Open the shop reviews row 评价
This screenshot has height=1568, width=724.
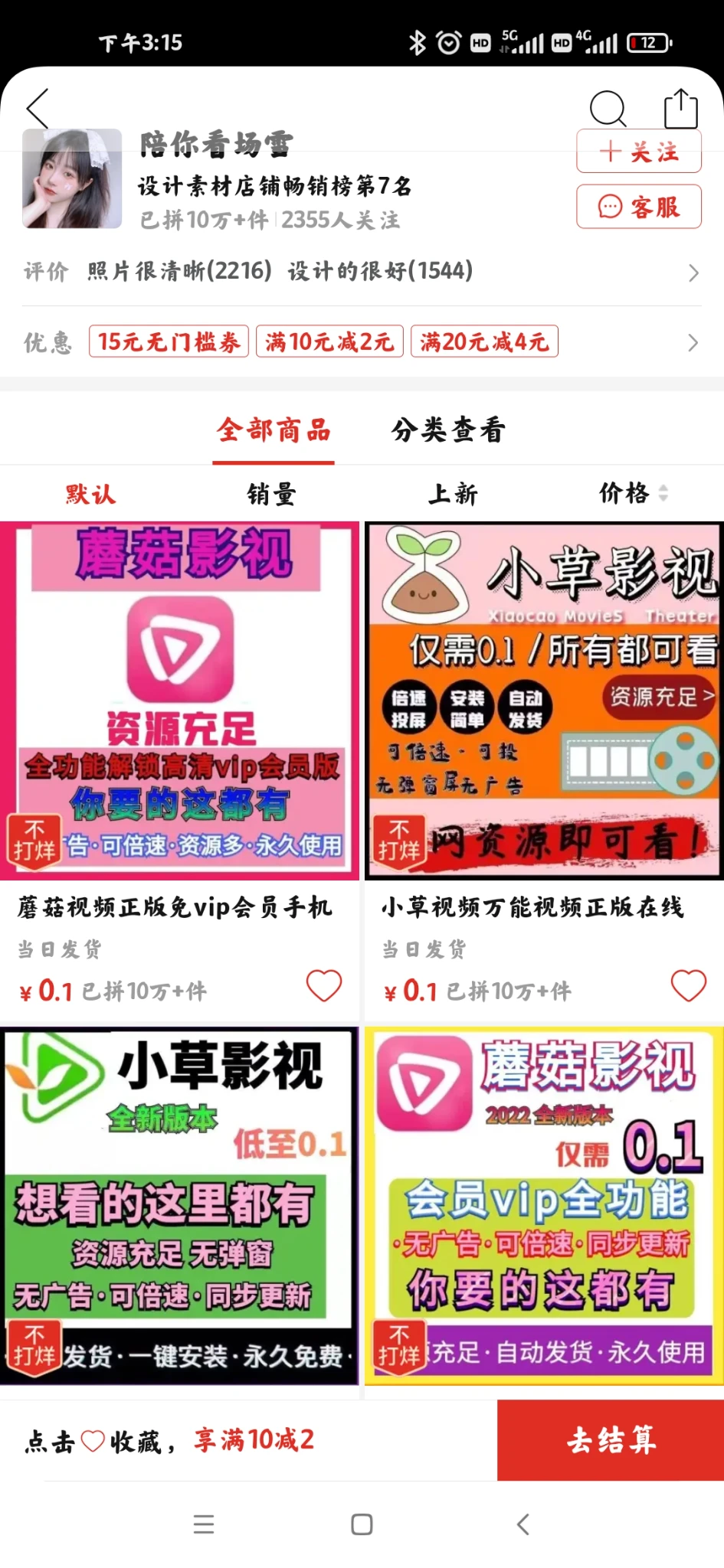(362, 271)
